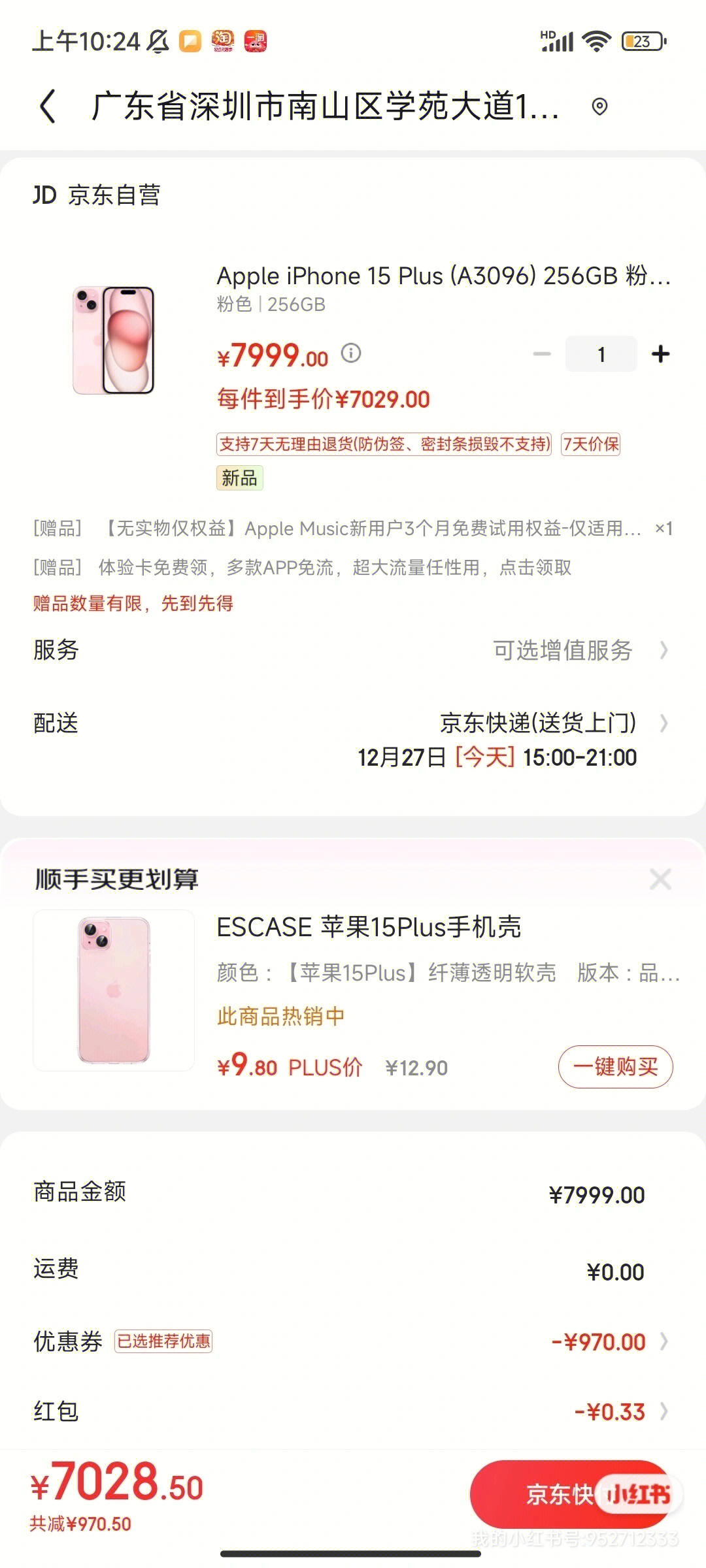Image resolution: width=706 pixels, height=1568 pixels.
Task: Go back from the order page
Action: click(47, 106)
